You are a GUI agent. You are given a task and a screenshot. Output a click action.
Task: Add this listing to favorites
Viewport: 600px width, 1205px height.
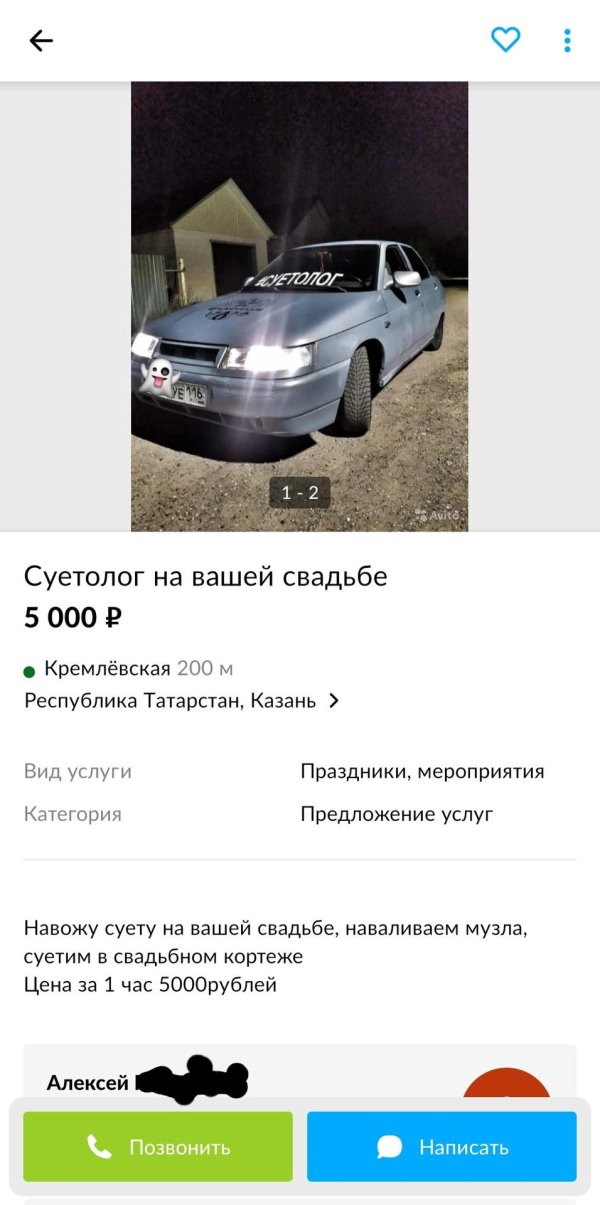click(x=506, y=40)
